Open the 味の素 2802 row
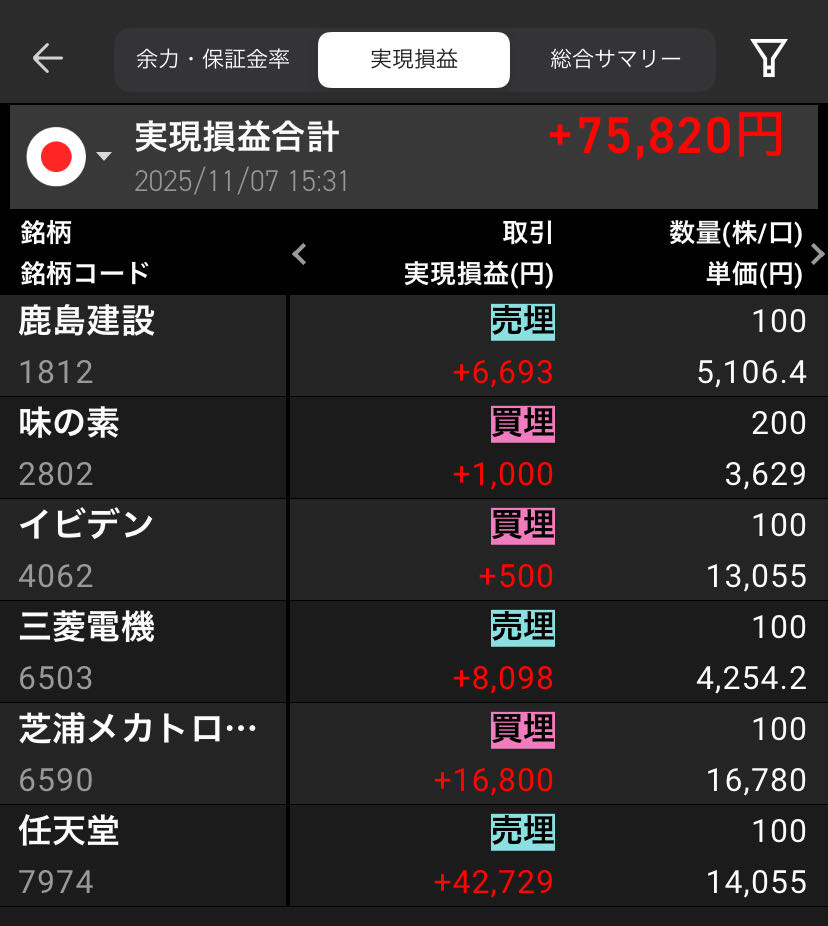 414,448
